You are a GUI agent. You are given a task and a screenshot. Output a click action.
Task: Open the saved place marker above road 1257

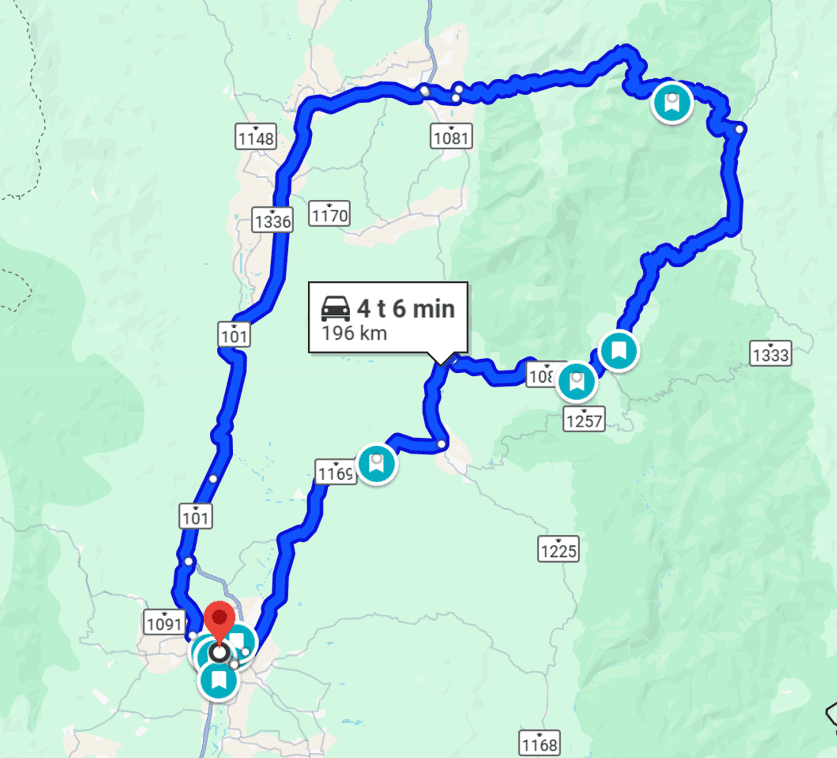click(576, 381)
